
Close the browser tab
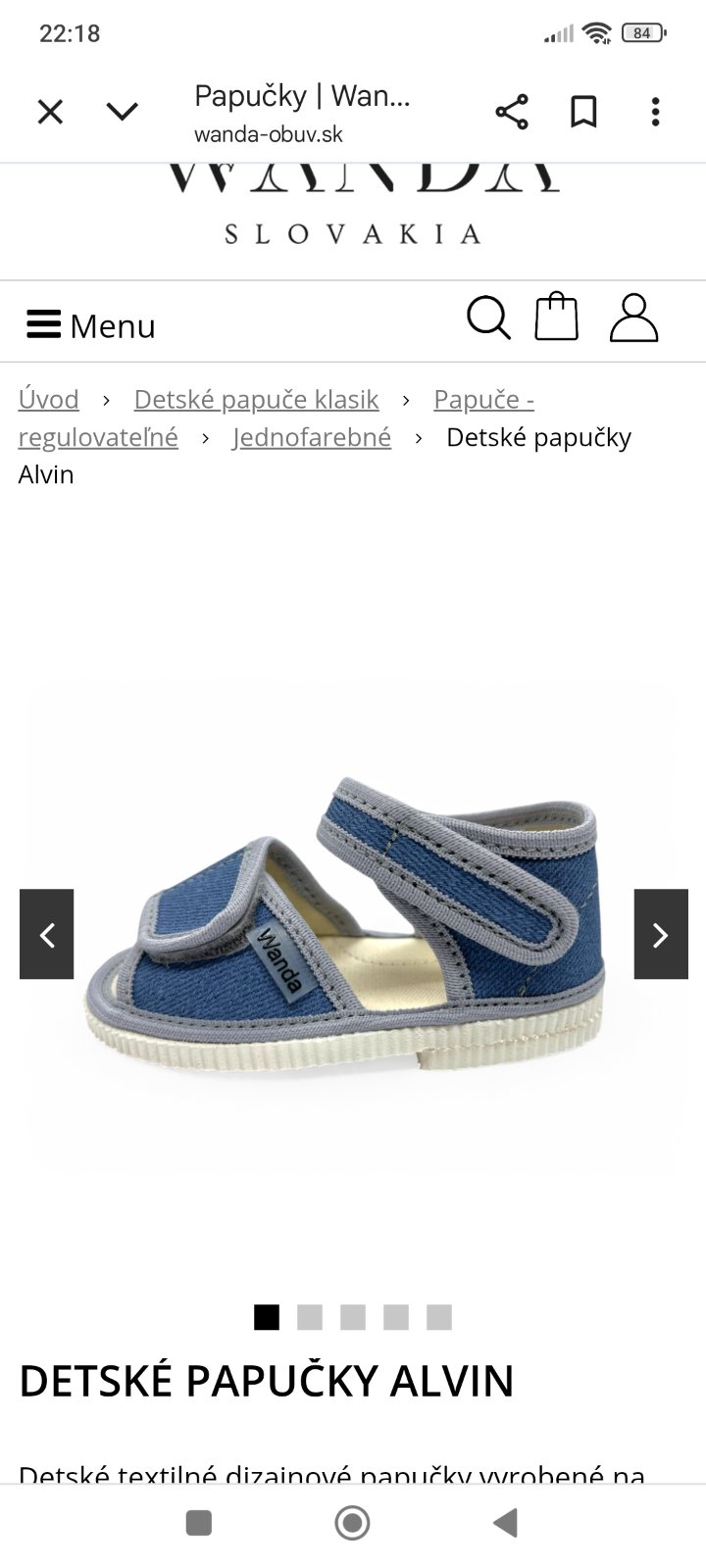click(50, 112)
